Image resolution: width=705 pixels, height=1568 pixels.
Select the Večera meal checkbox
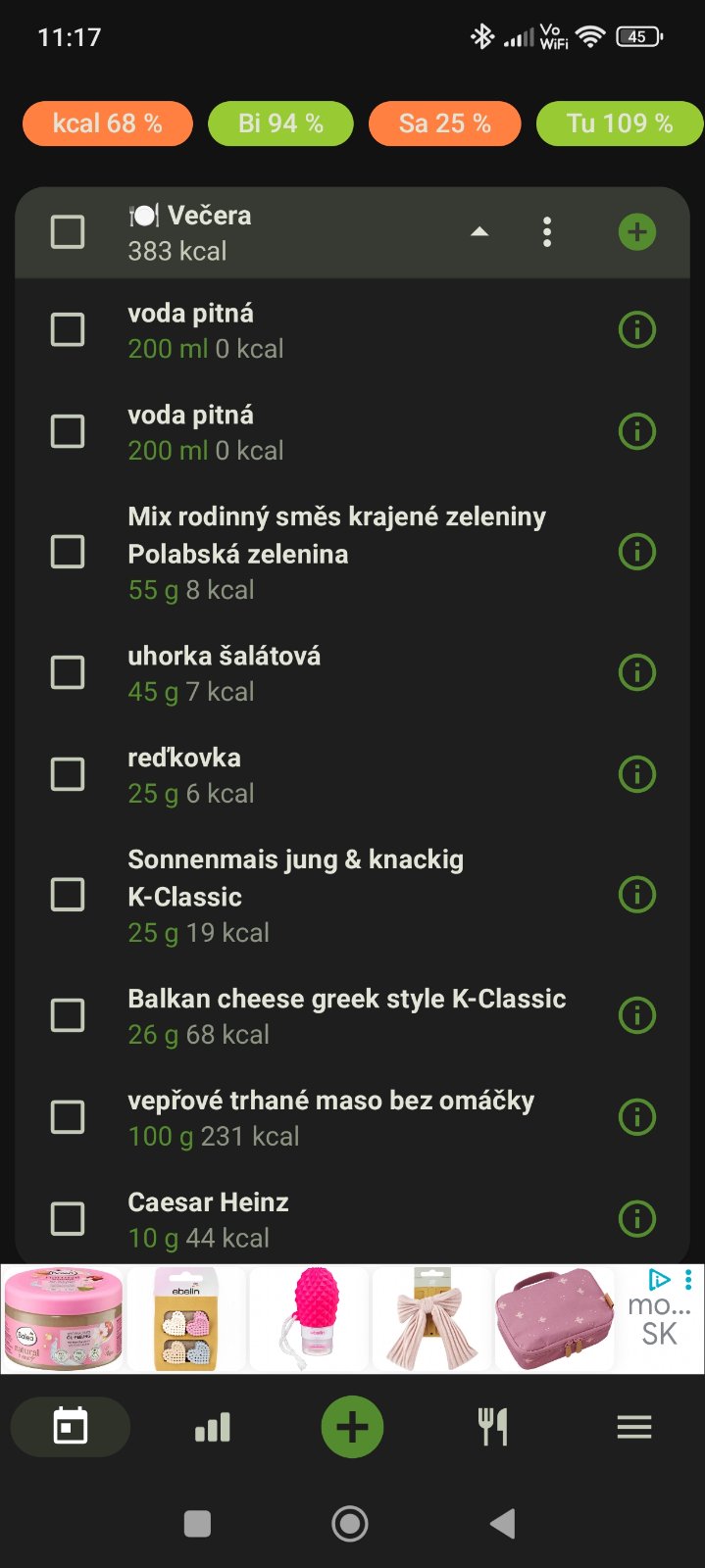68,232
